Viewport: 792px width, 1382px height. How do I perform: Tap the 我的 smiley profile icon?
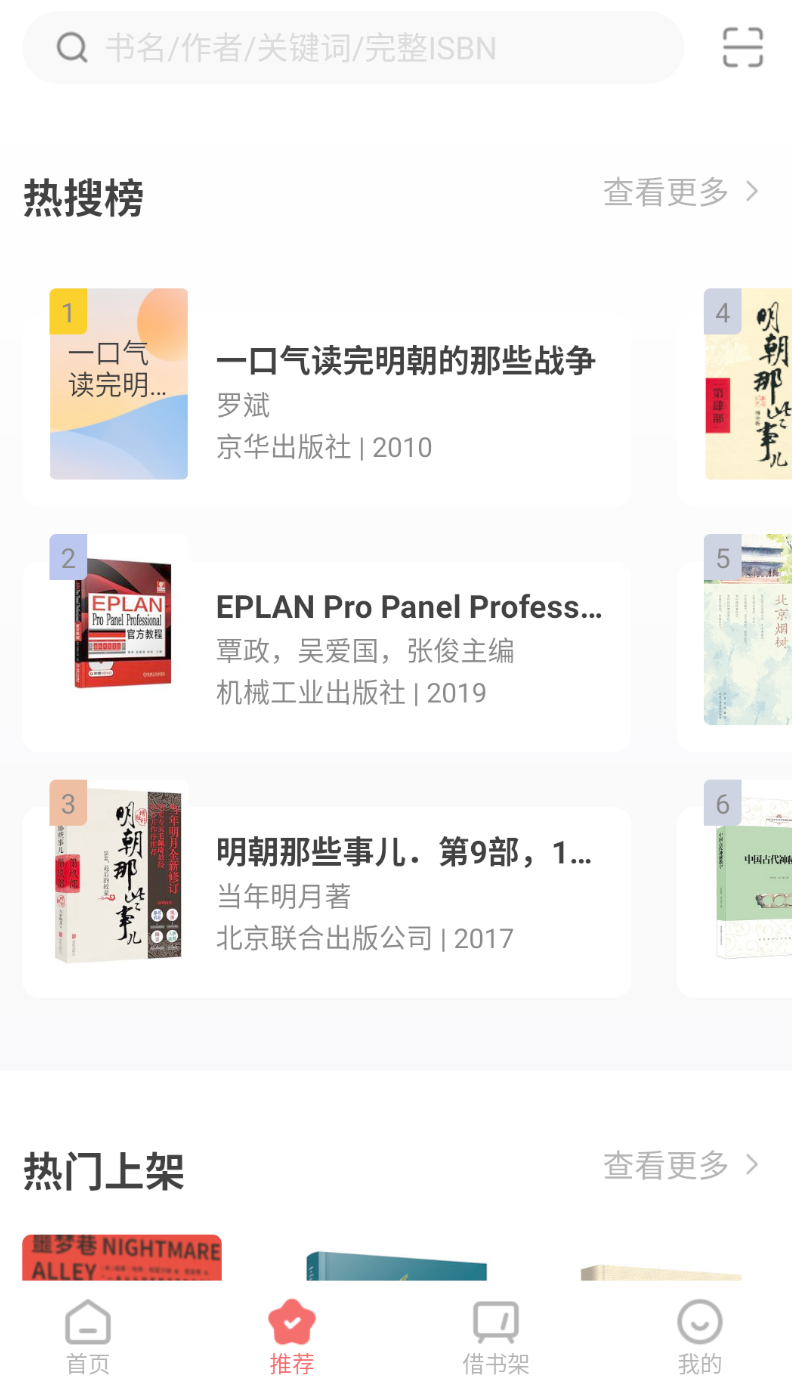(699, 1320)
